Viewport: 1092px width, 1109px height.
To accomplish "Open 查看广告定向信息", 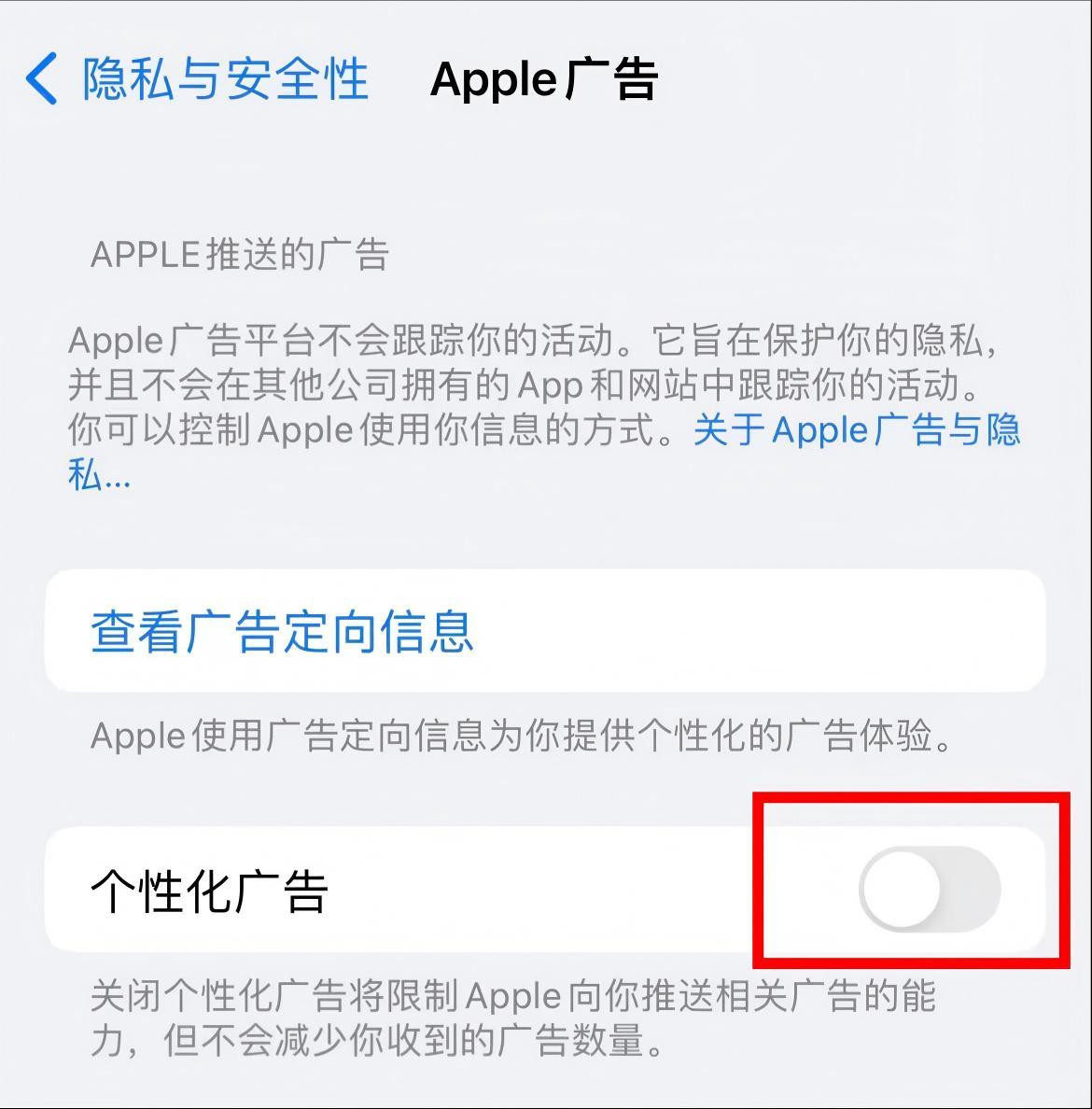I will click(x=545, y=631).
